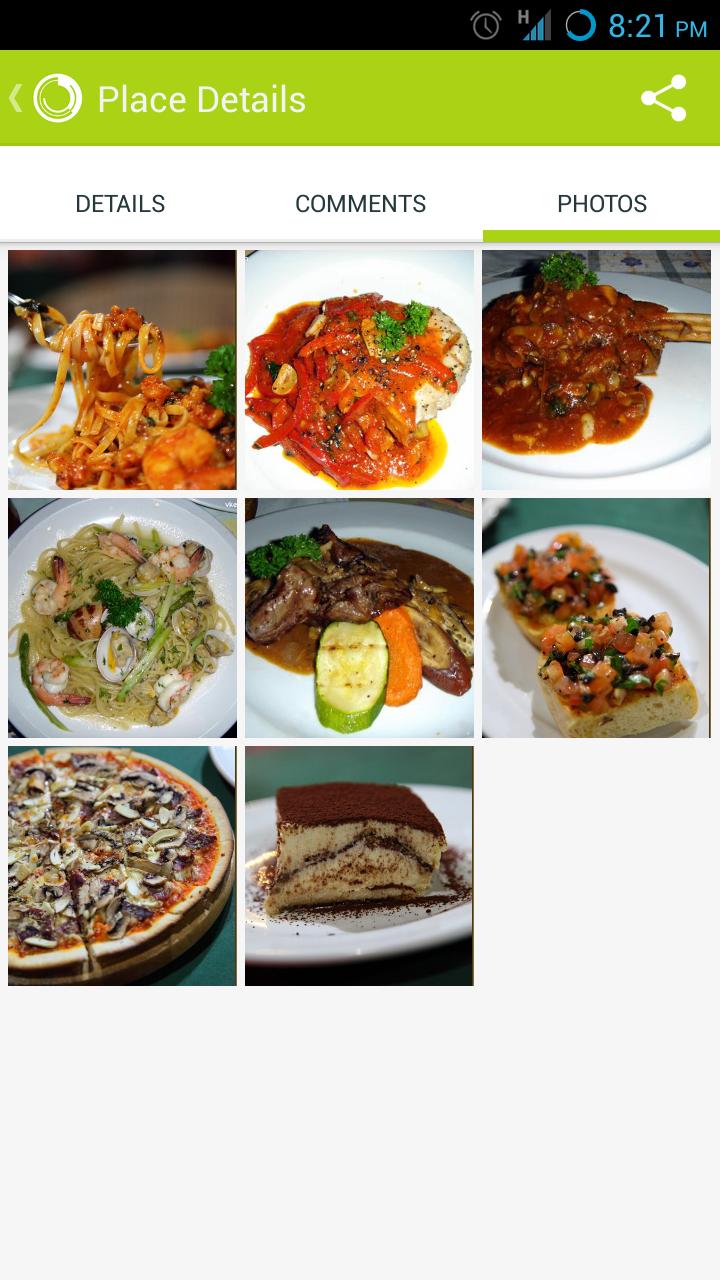This screenshot has height=1280, width=720.
Task: View the tiramisu photo
Action: pos(359,866)
